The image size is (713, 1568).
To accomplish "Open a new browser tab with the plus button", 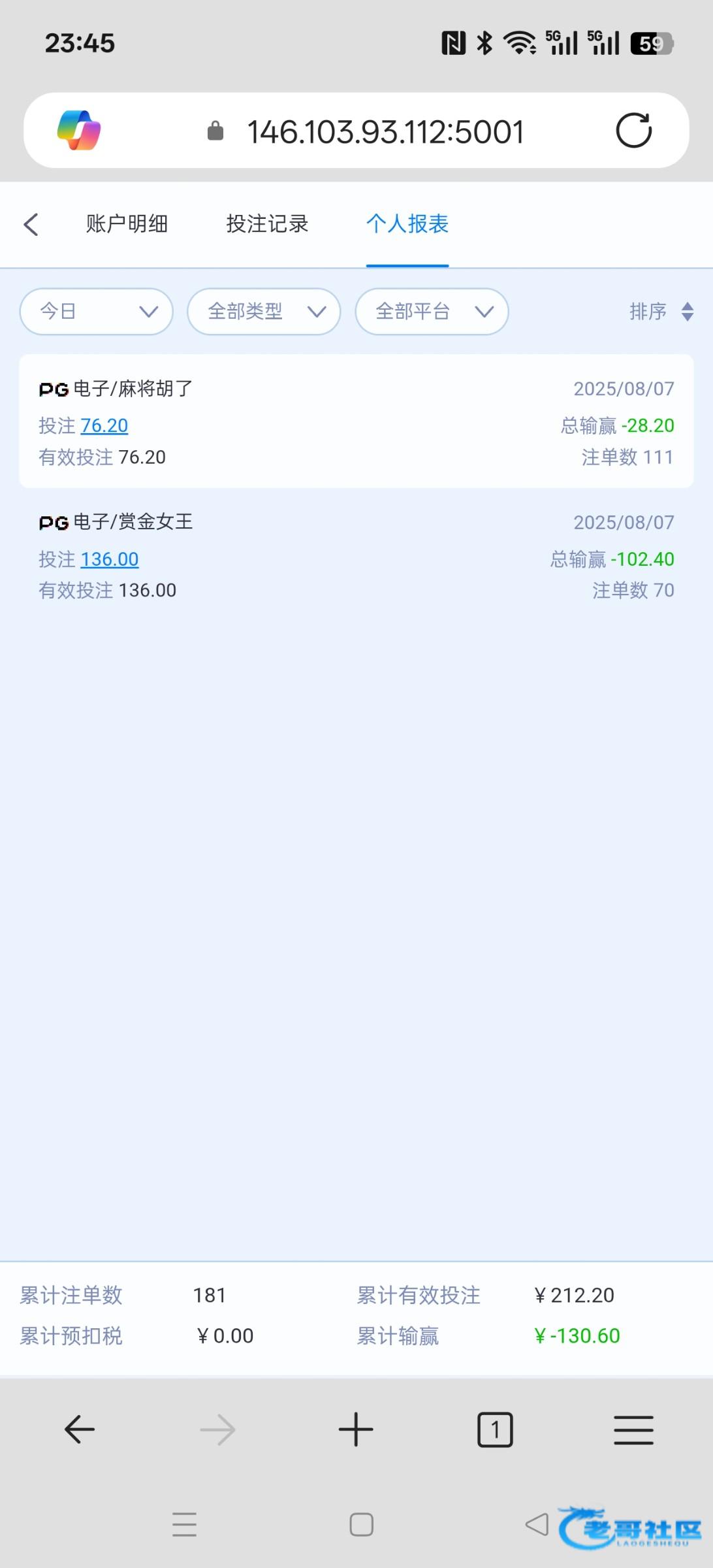I will (356, 1429).
